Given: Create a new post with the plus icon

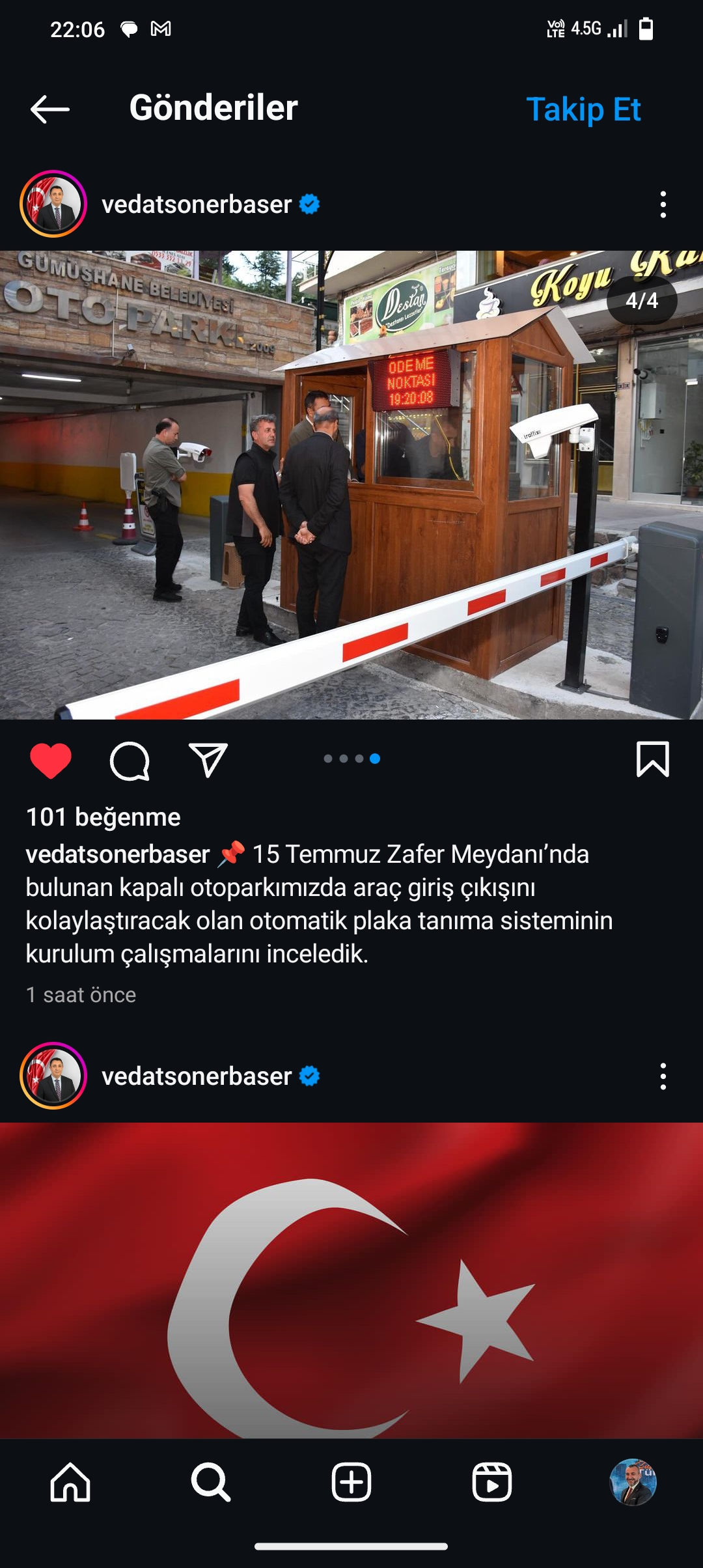Looking at the screenshot, I should click(351, 1482).
